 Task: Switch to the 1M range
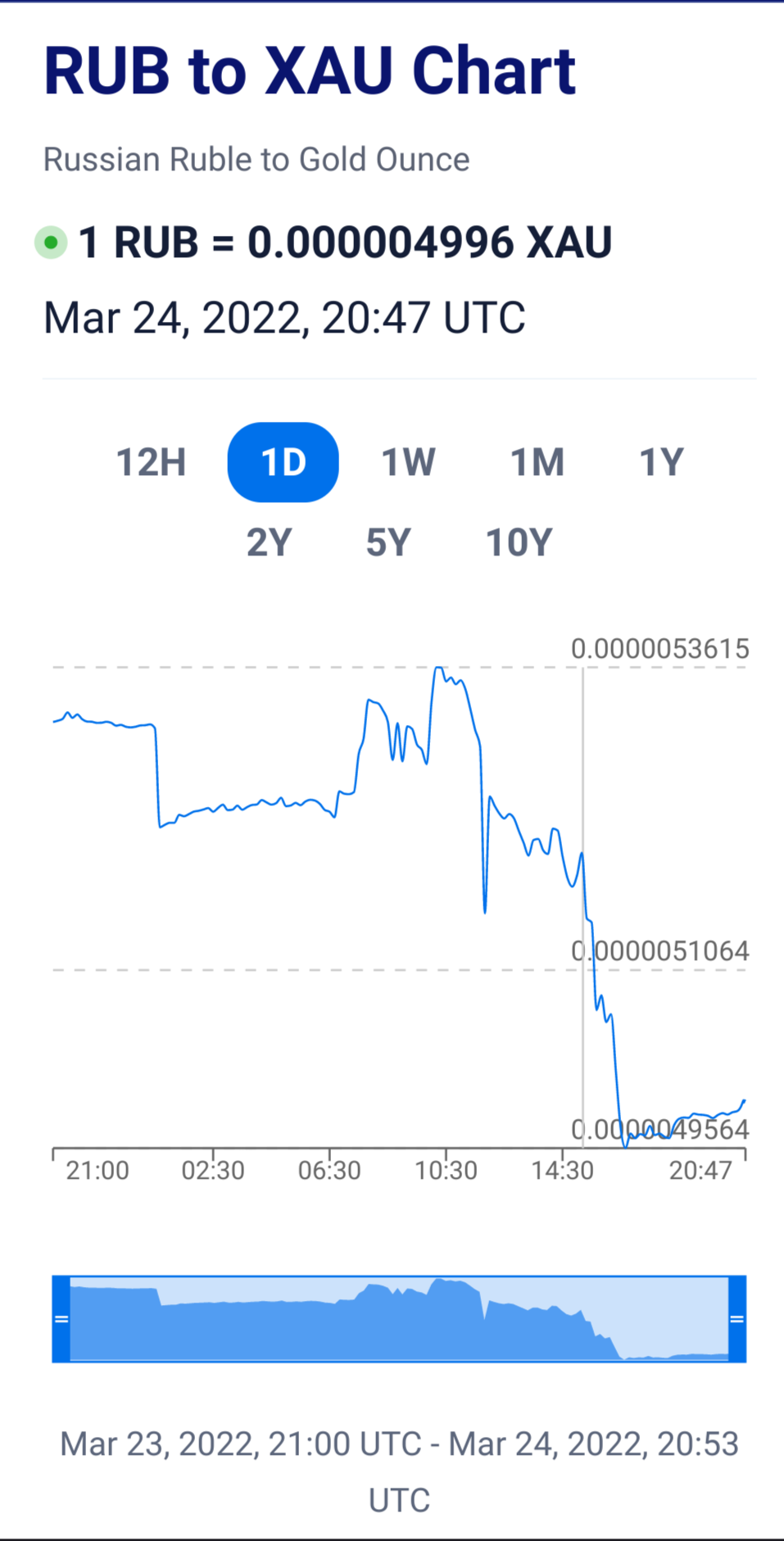pyautogui.click(x=537, y=463)
